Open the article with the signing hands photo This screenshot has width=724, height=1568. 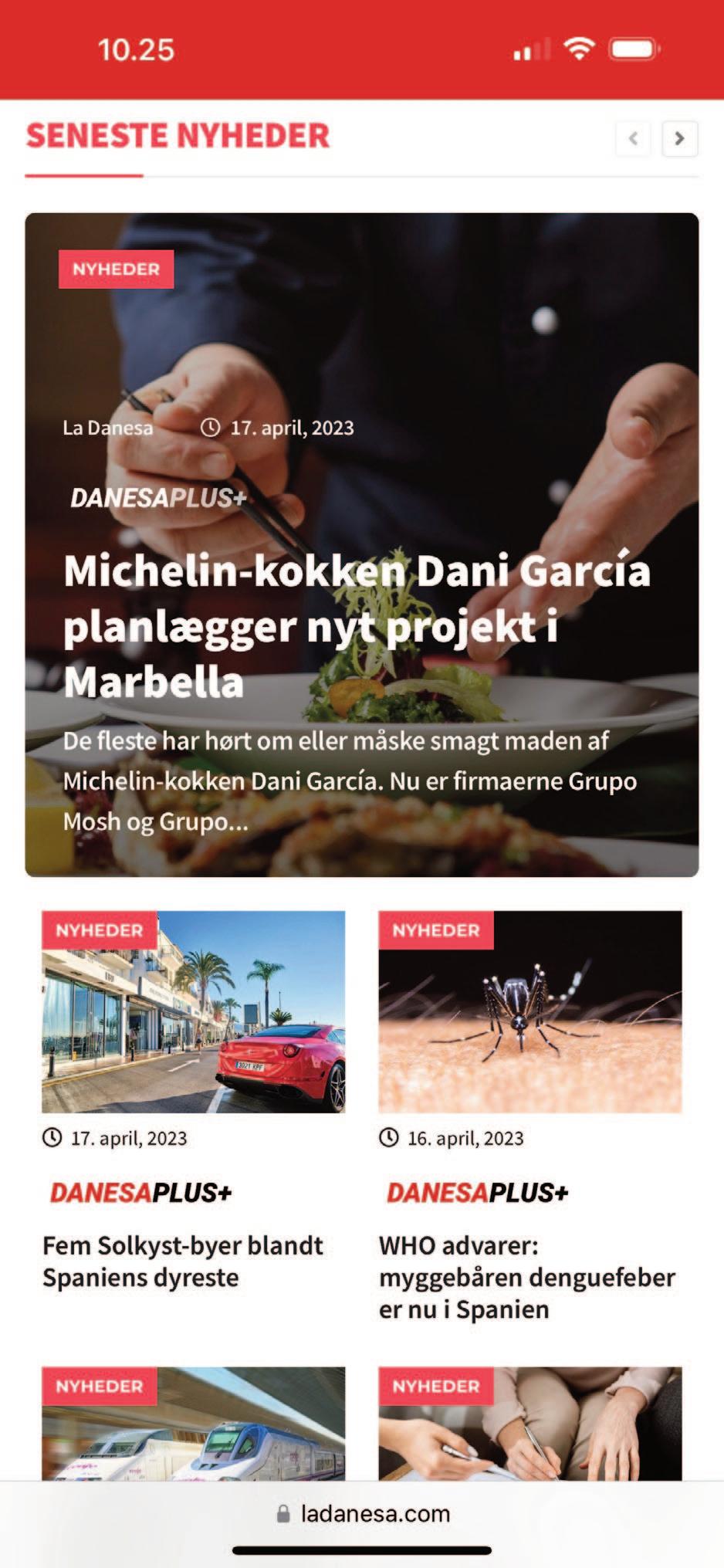click(x=529, y=1428)
